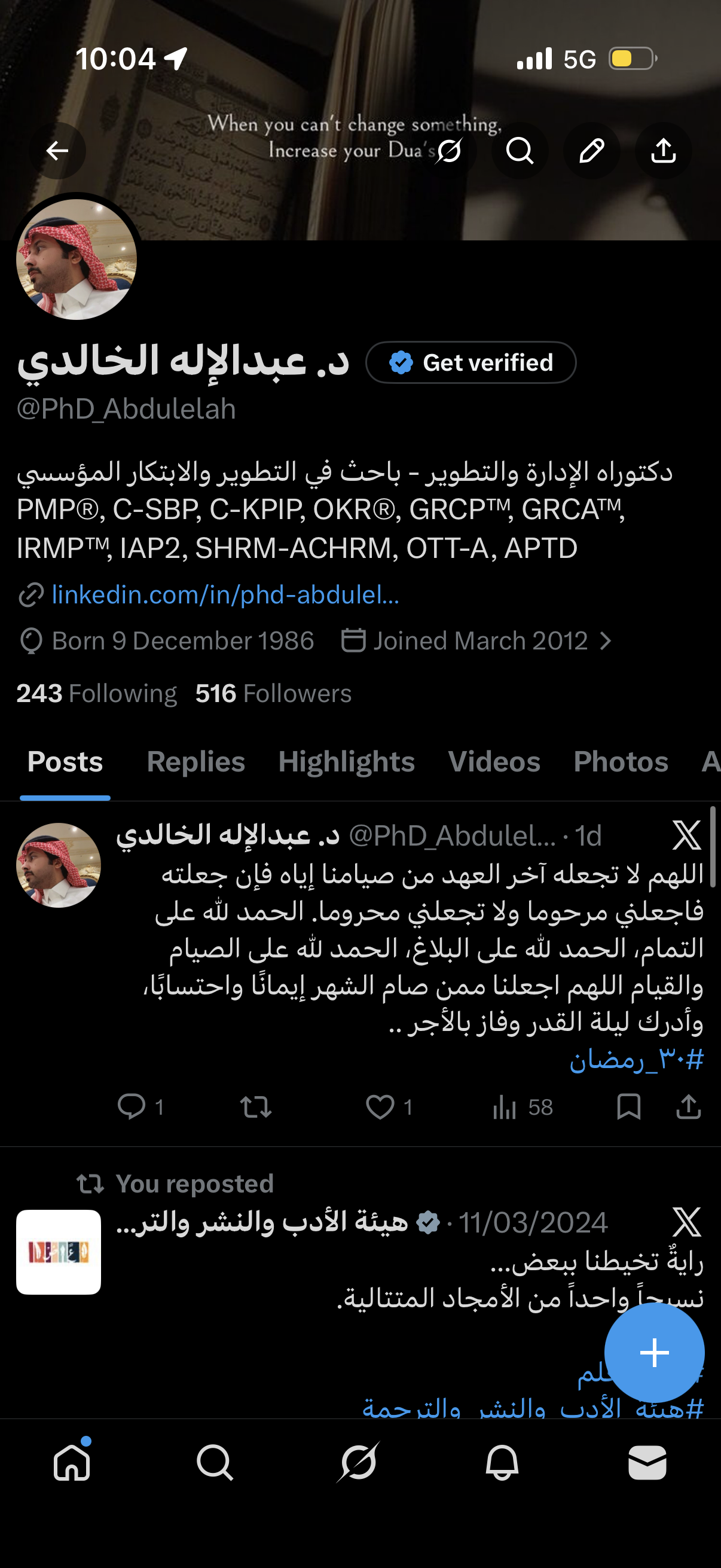
Task: Share profile via the header share icon
Action: pos(663,150)
